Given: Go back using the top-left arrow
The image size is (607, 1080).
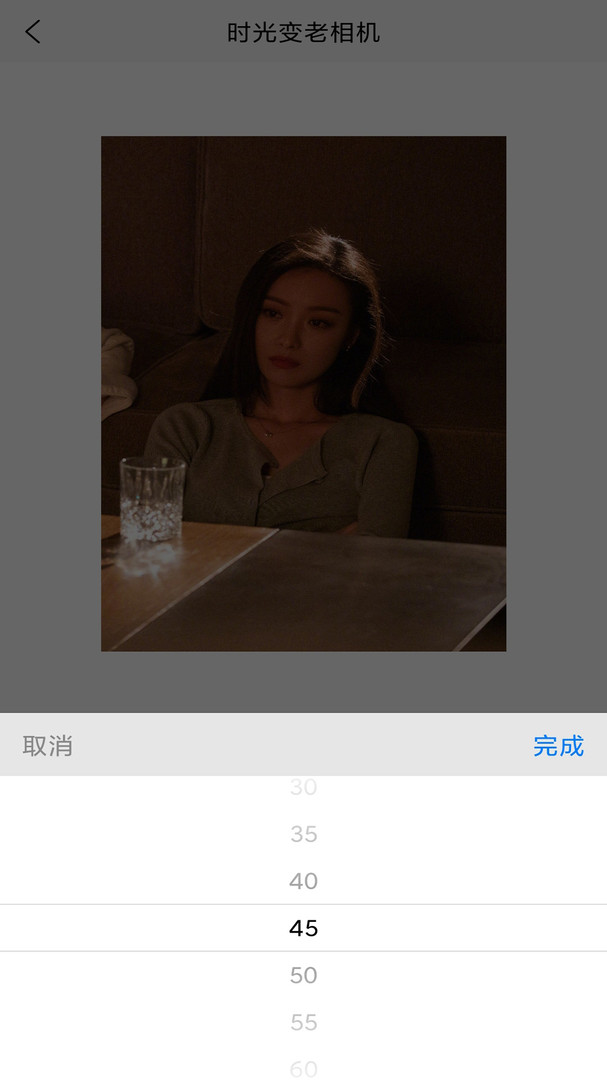Looking at the screenshot, I should [x=33, y=32].
